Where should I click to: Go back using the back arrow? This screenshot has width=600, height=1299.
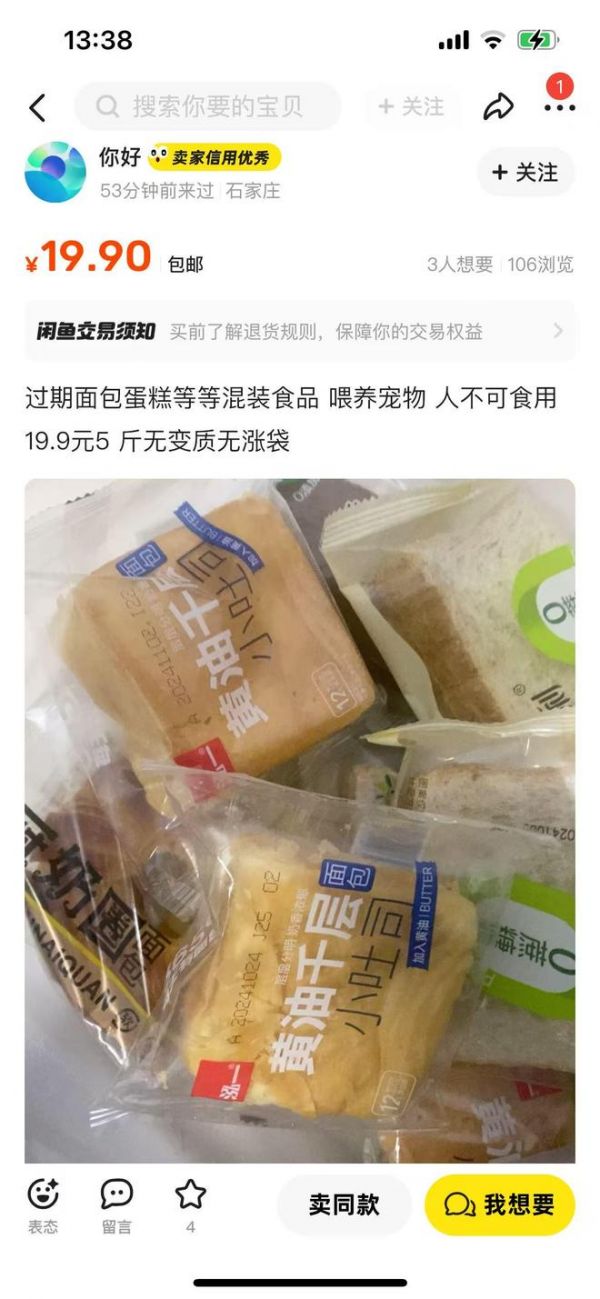[x=38, y=107]
